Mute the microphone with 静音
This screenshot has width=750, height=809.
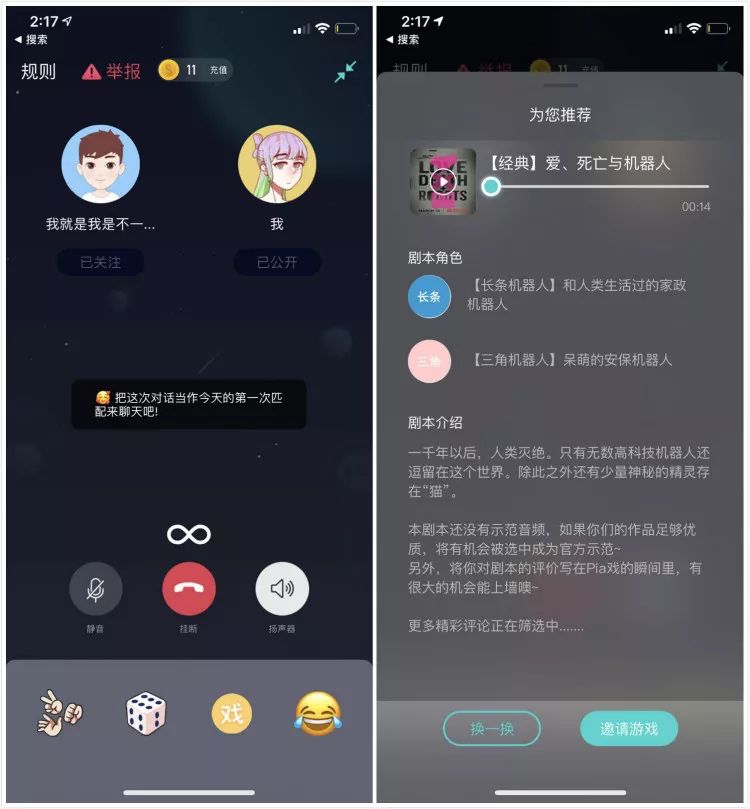pyautogui.click(x=96, y=589)
